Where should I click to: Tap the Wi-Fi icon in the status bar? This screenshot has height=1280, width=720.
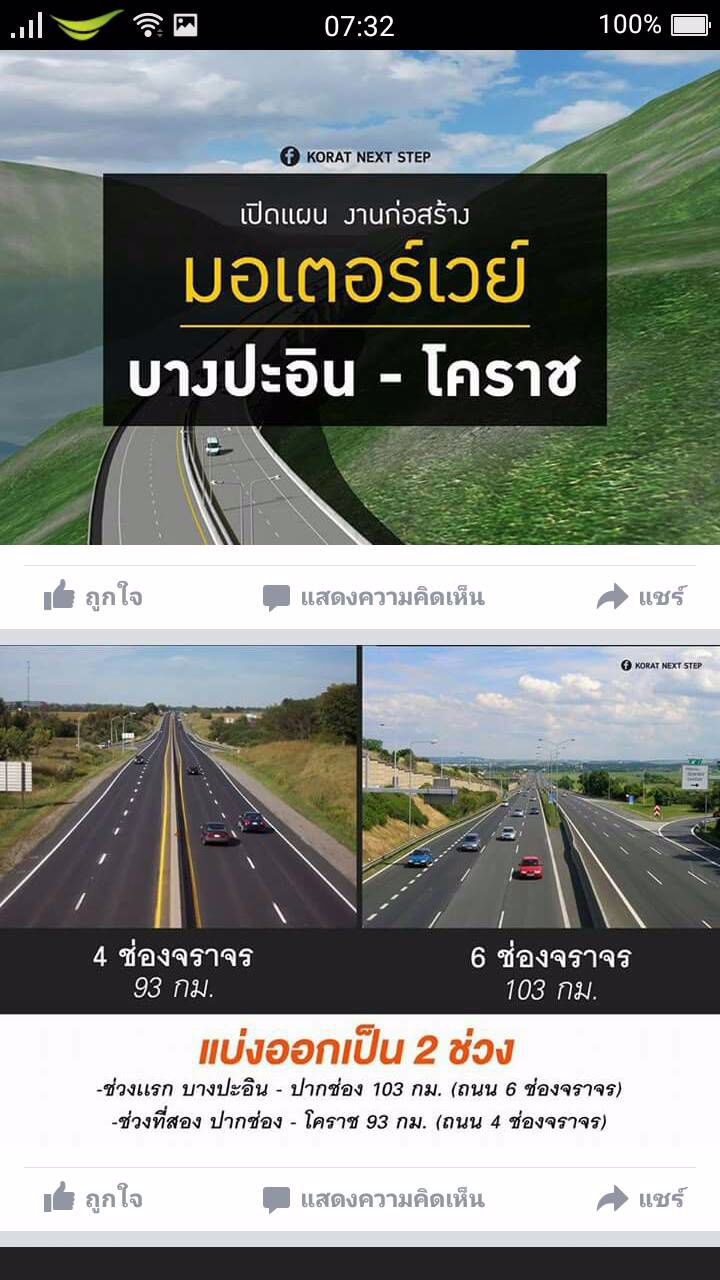[148, 24]
